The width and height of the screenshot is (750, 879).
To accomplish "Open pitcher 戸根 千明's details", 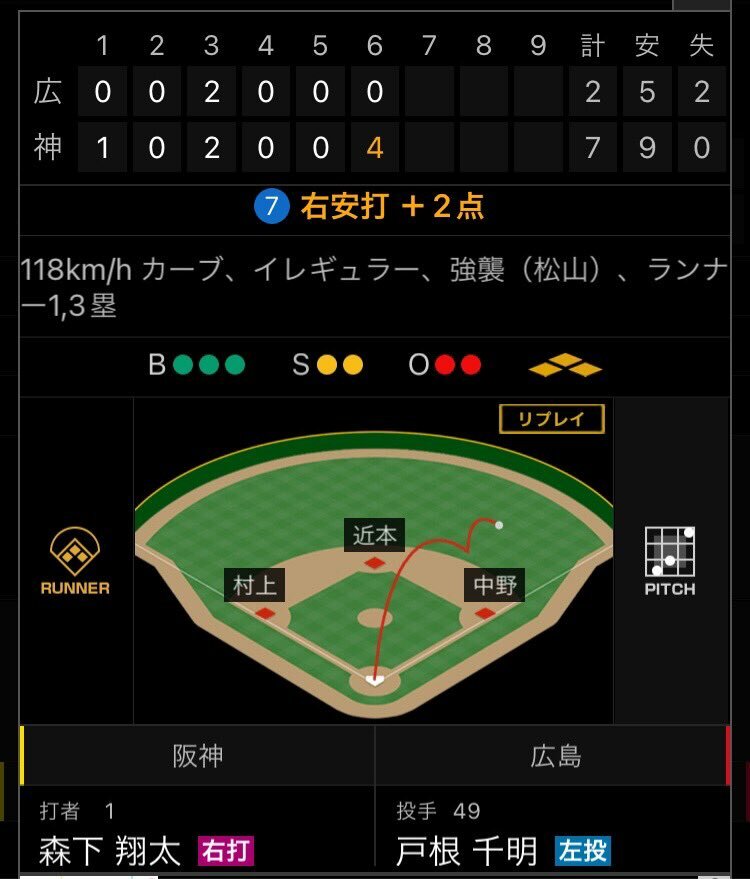I will click(468, 851).
